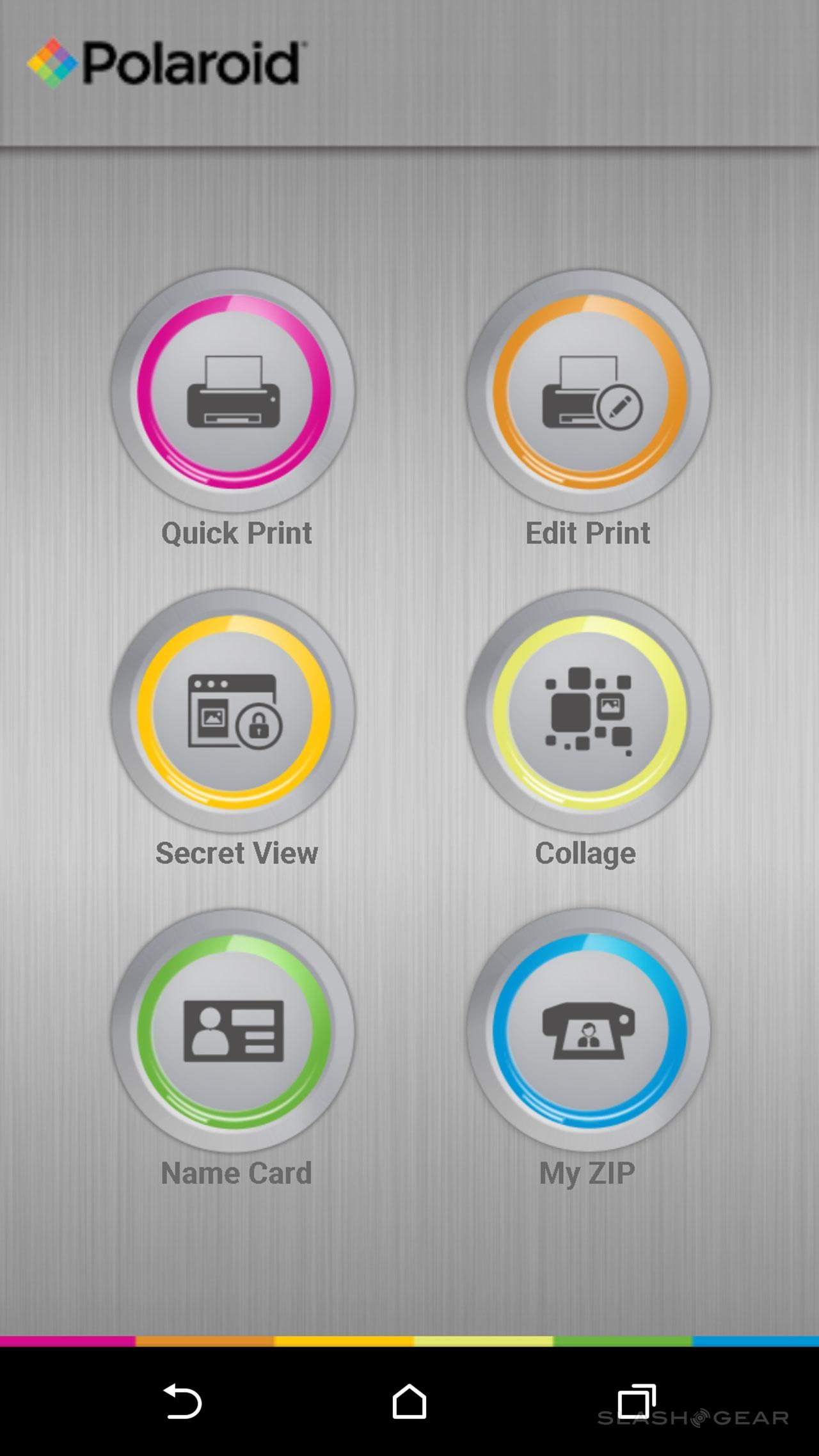Open Quick Print
This screenshot has width=819, height=1456.
(x=234, y=392)
